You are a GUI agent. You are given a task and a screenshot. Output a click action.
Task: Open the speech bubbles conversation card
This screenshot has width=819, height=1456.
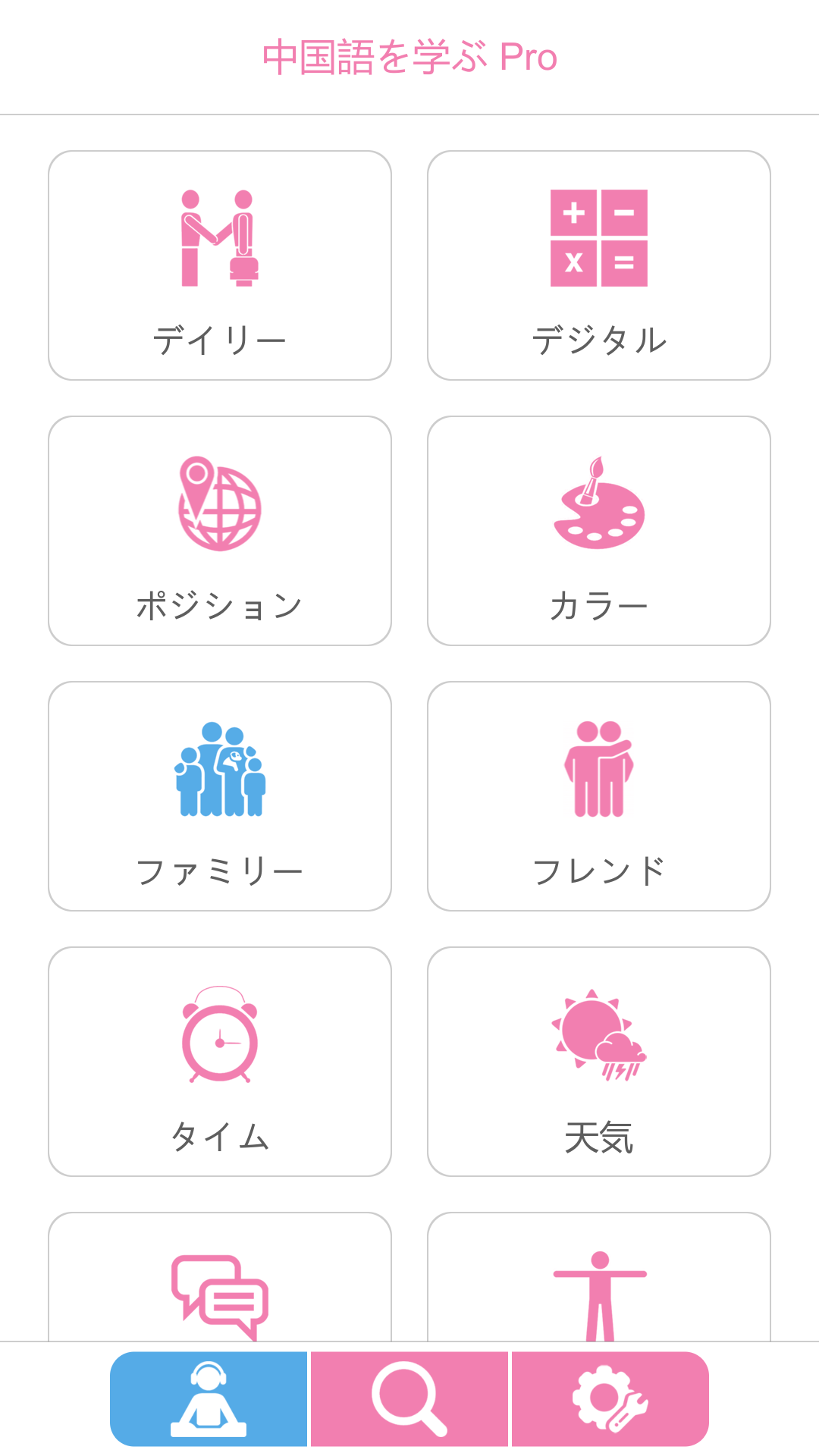tap(220, 1278)
